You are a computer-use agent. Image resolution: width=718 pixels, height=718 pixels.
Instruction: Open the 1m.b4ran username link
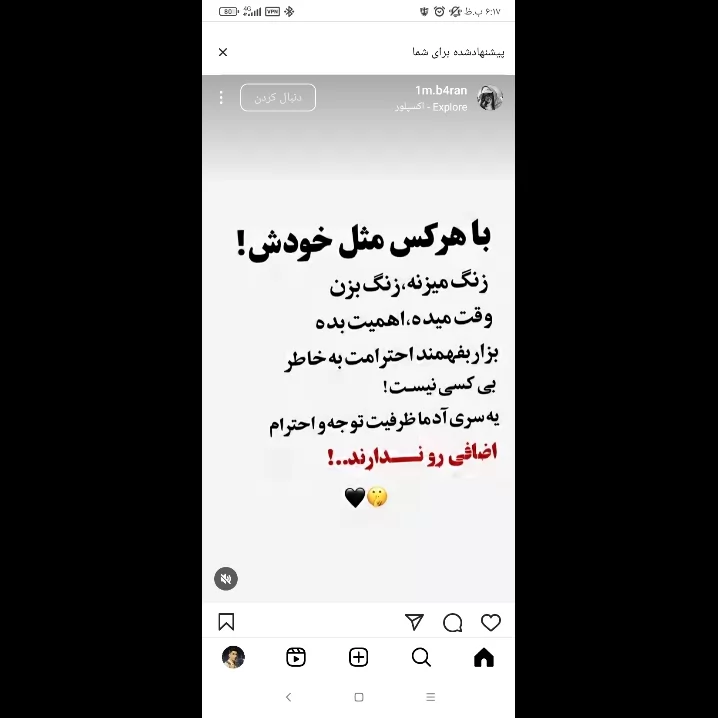pos(441,91)
